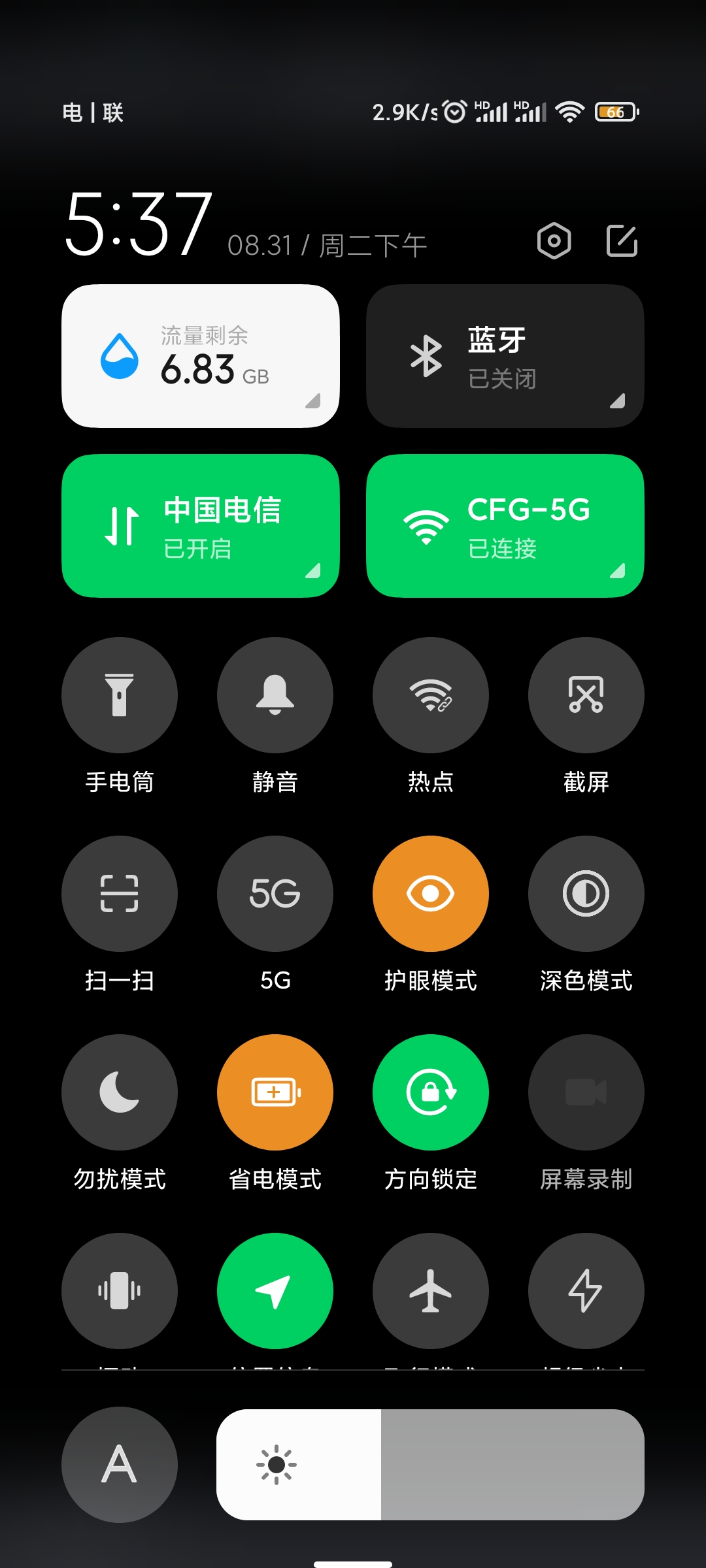Open the scanner (扫一扫)

(120, 894)
